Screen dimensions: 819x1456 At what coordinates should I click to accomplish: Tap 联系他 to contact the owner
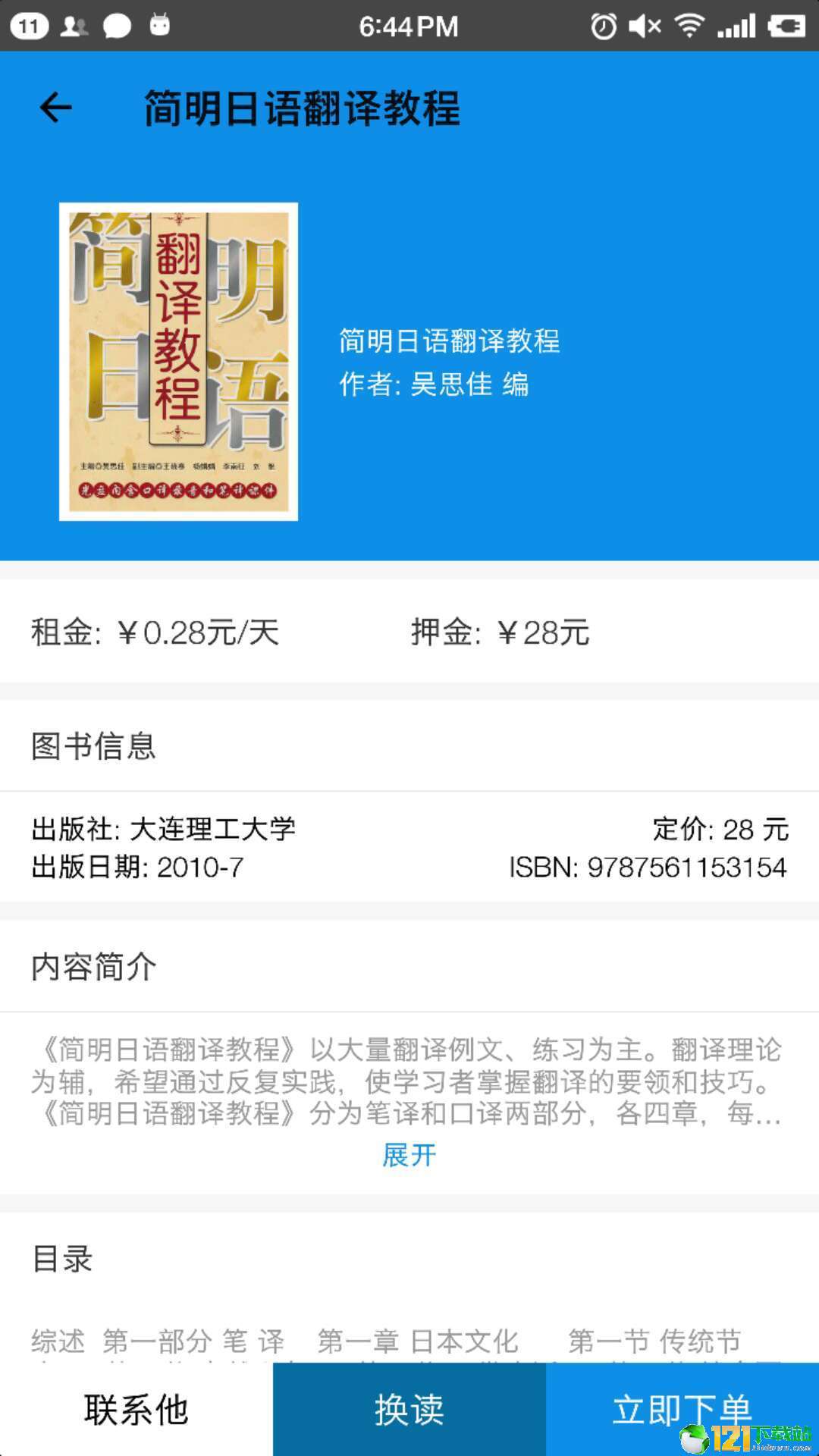tap(136, 1410)
